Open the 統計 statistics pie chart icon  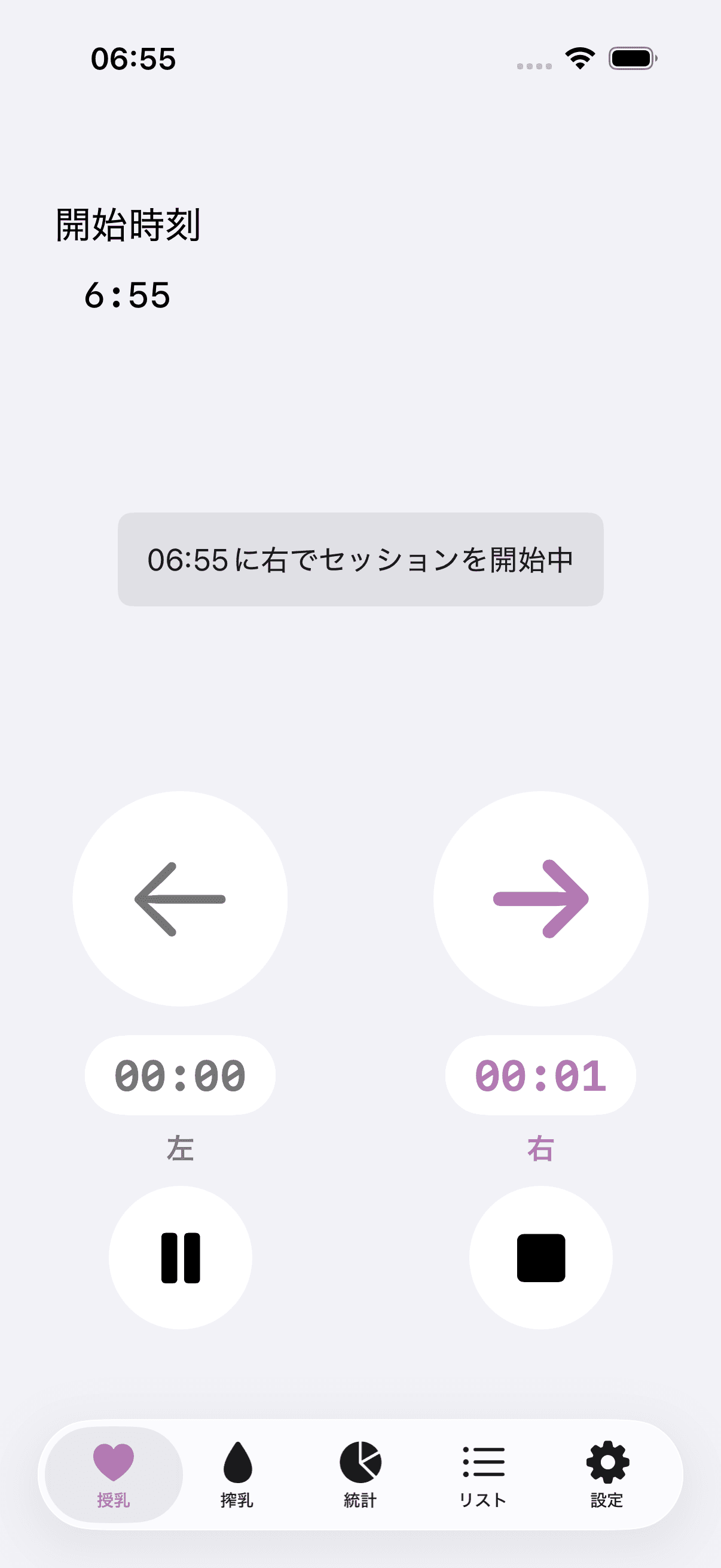tap(360, 1461)
